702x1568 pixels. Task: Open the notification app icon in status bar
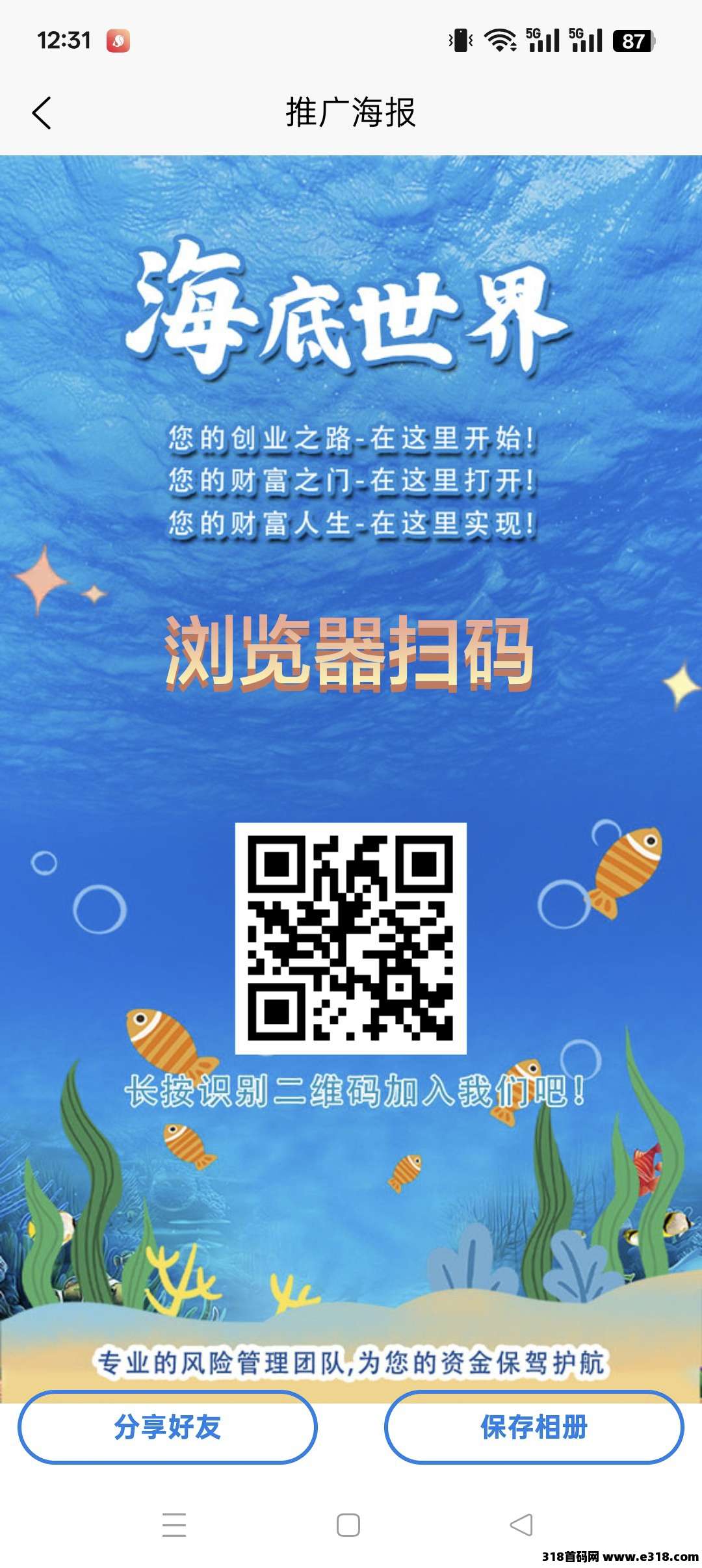coord(117,40)
